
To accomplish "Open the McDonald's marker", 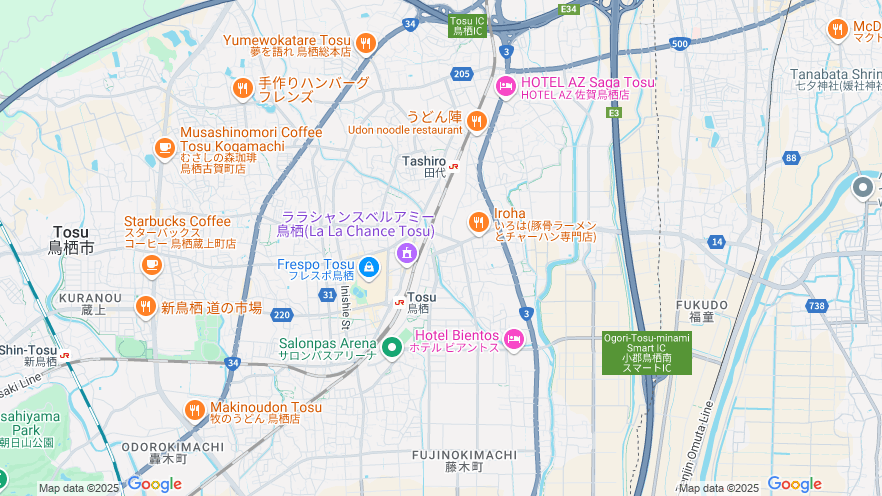I will [x=838, y=30].
